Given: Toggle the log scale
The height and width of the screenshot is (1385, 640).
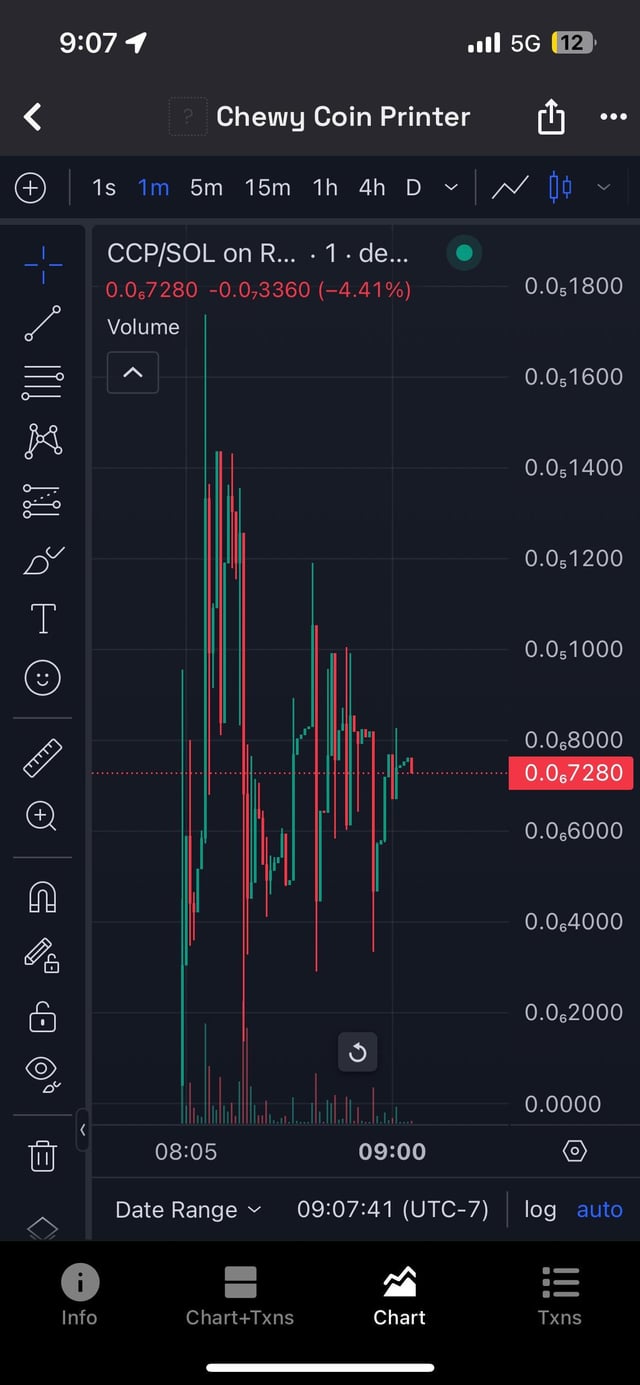Looking at the screenshot, I should pyautogui.click(x=540, y=1209).
